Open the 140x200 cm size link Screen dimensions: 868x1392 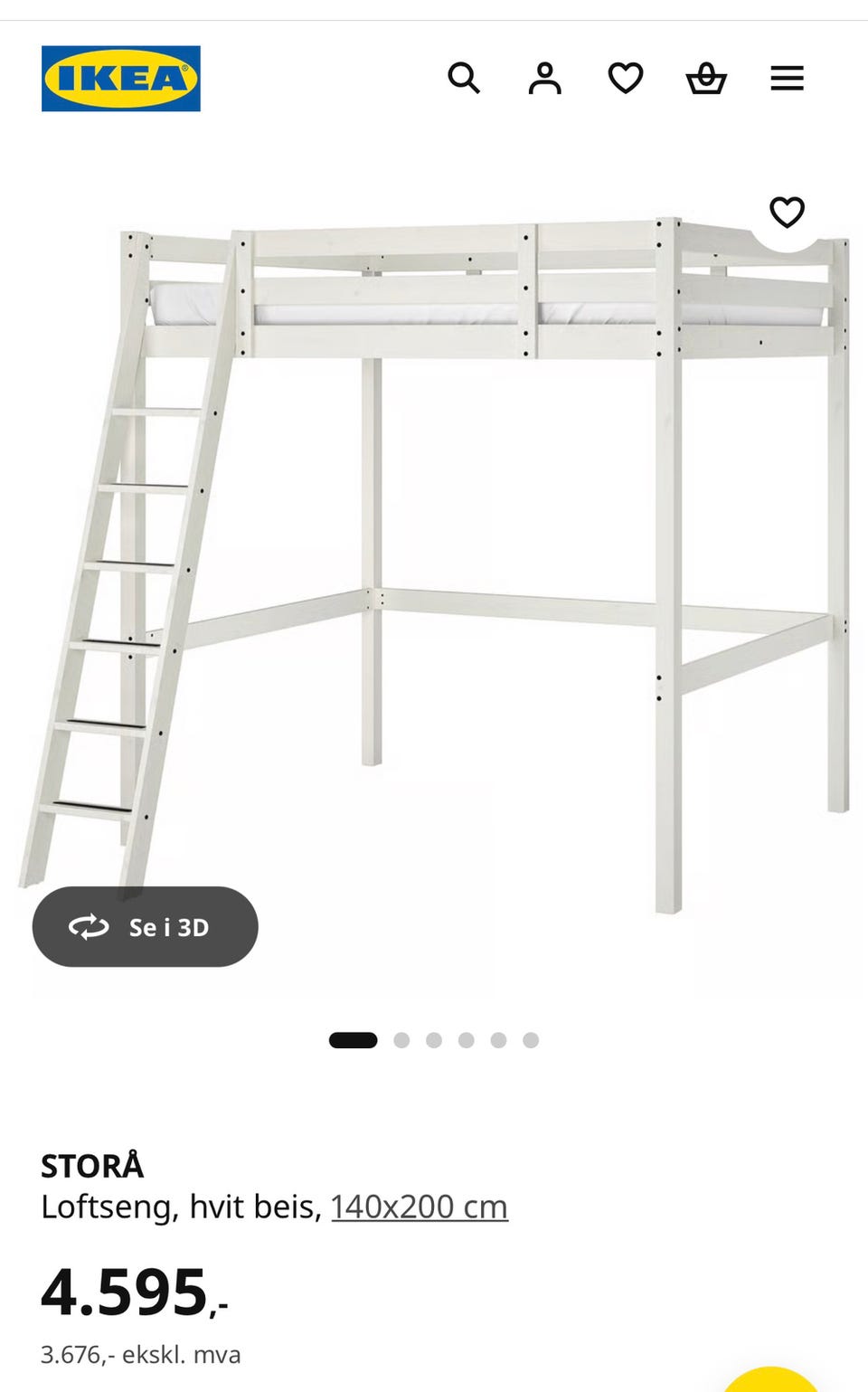click(x=420, y=1207)
